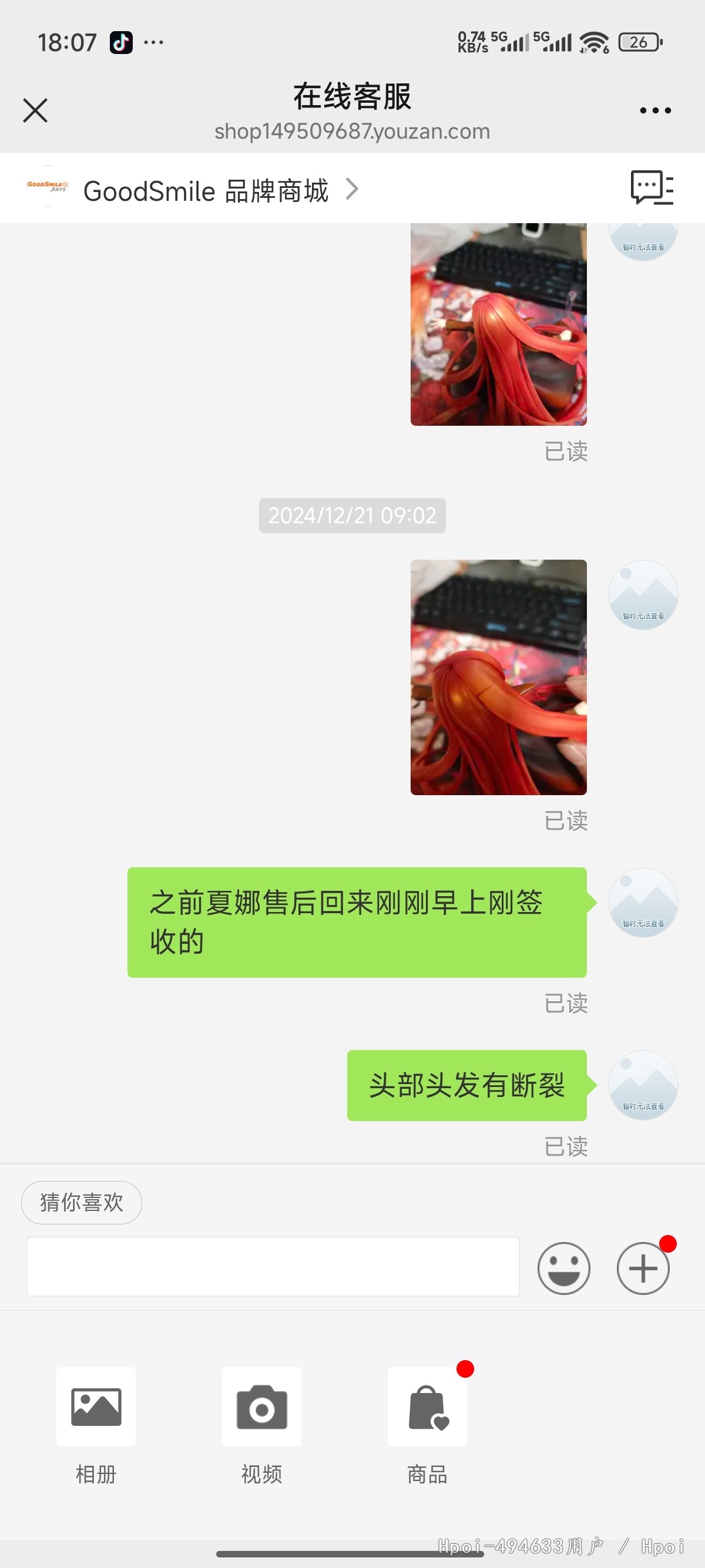Open the emoji picker
The height and width of the screenshot is (1568, 705).
click(x=563, y=1268)
